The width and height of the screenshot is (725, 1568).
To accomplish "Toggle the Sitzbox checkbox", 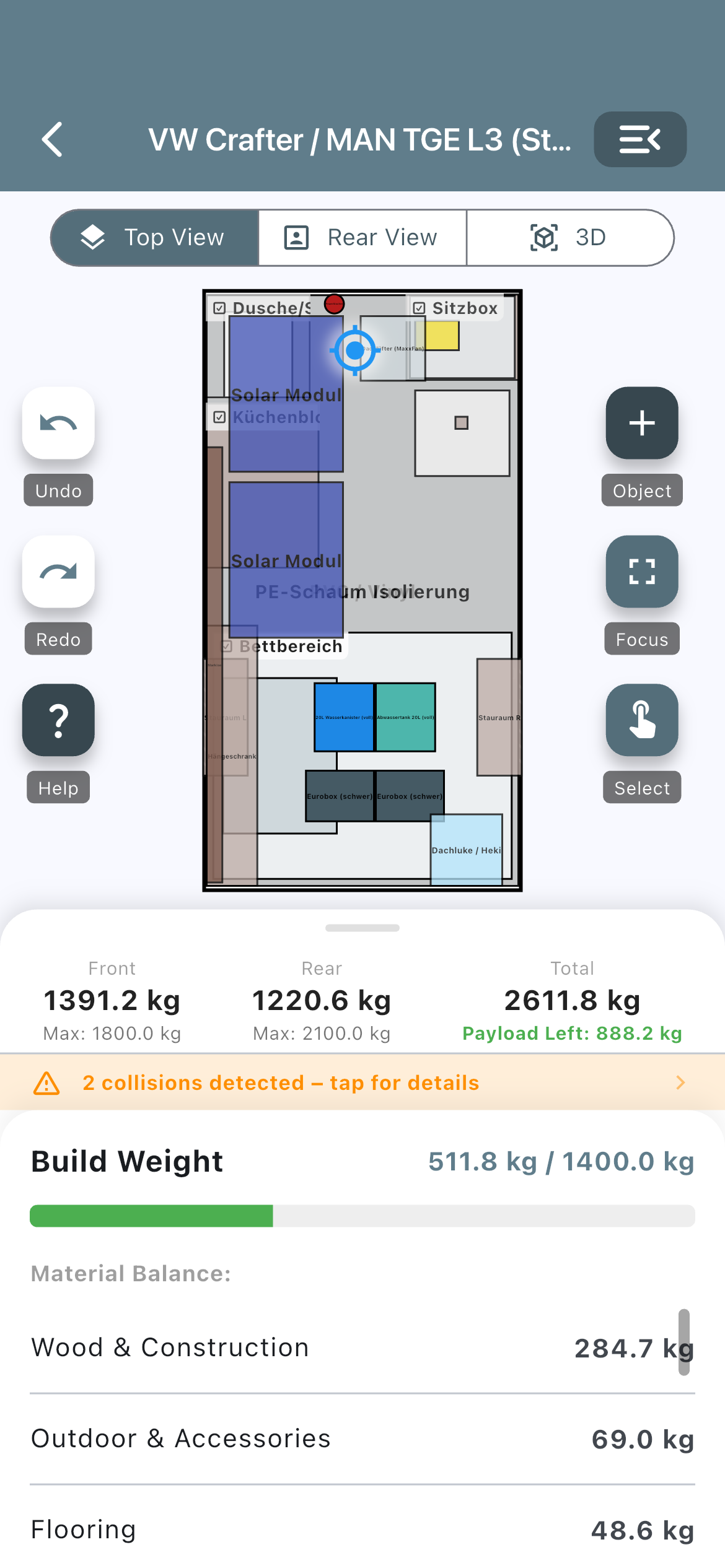I will (x=420, y=308).
